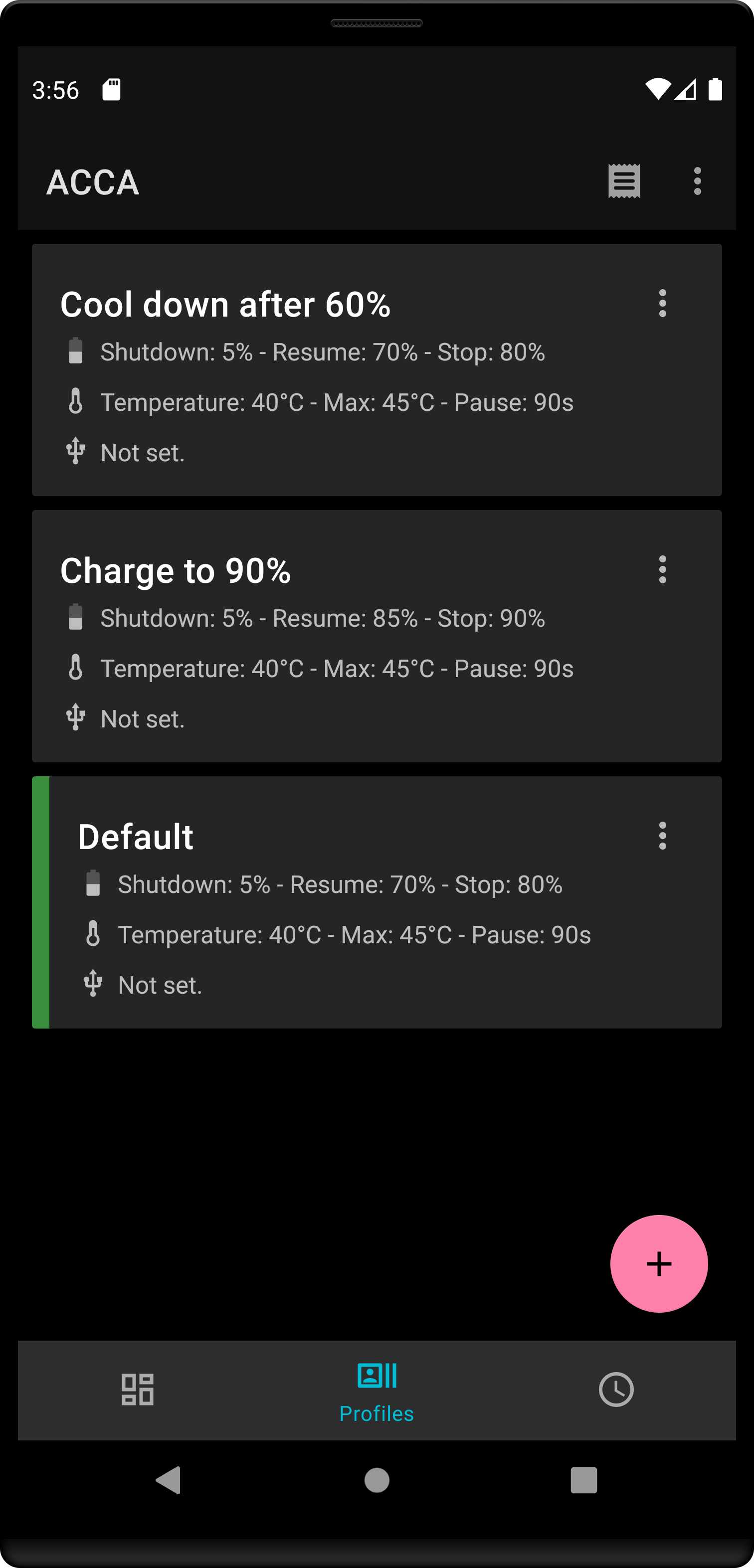Screen dimensions: 754x1568
Task: Open options for Charge to 90% profile
Action: [662, 570]
